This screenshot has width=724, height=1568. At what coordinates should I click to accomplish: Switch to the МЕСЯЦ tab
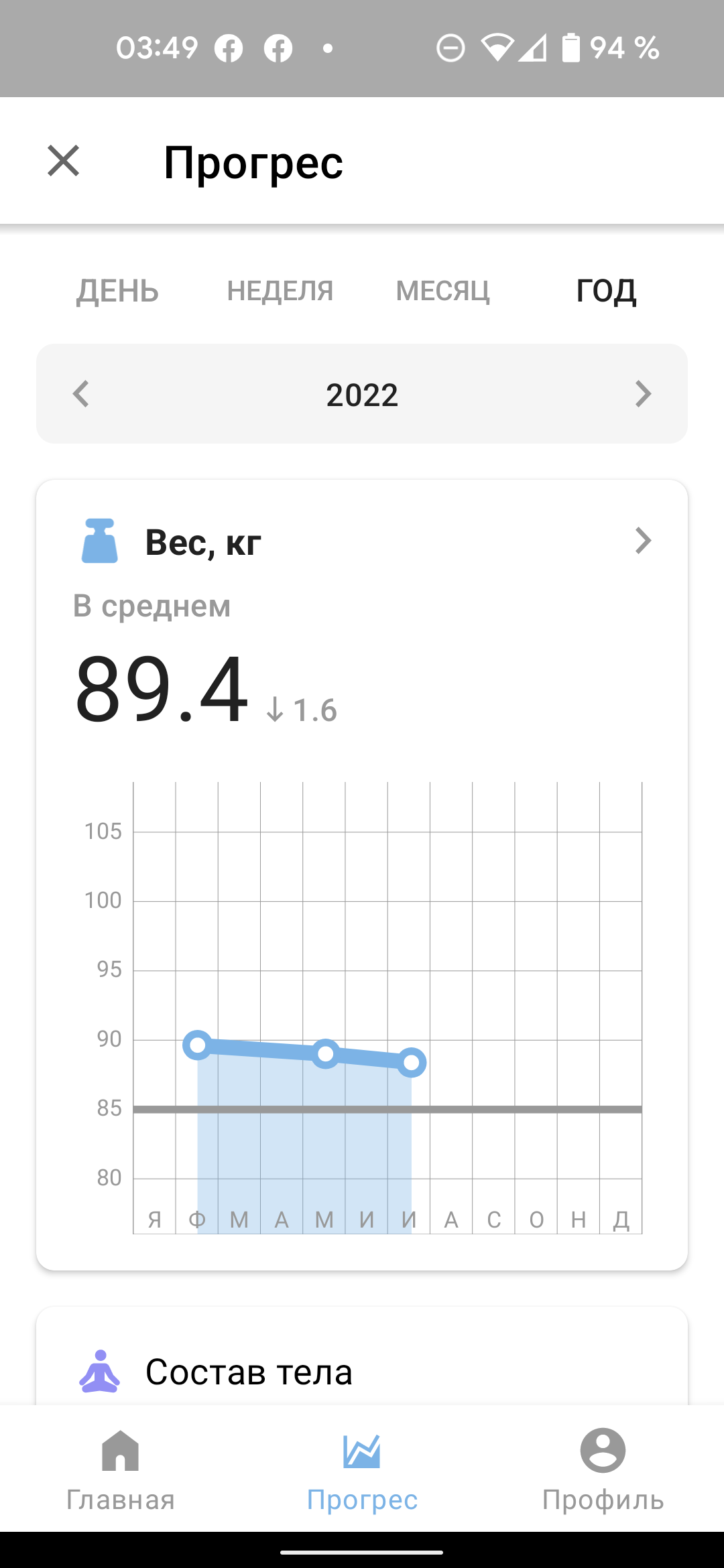[443, 291]
